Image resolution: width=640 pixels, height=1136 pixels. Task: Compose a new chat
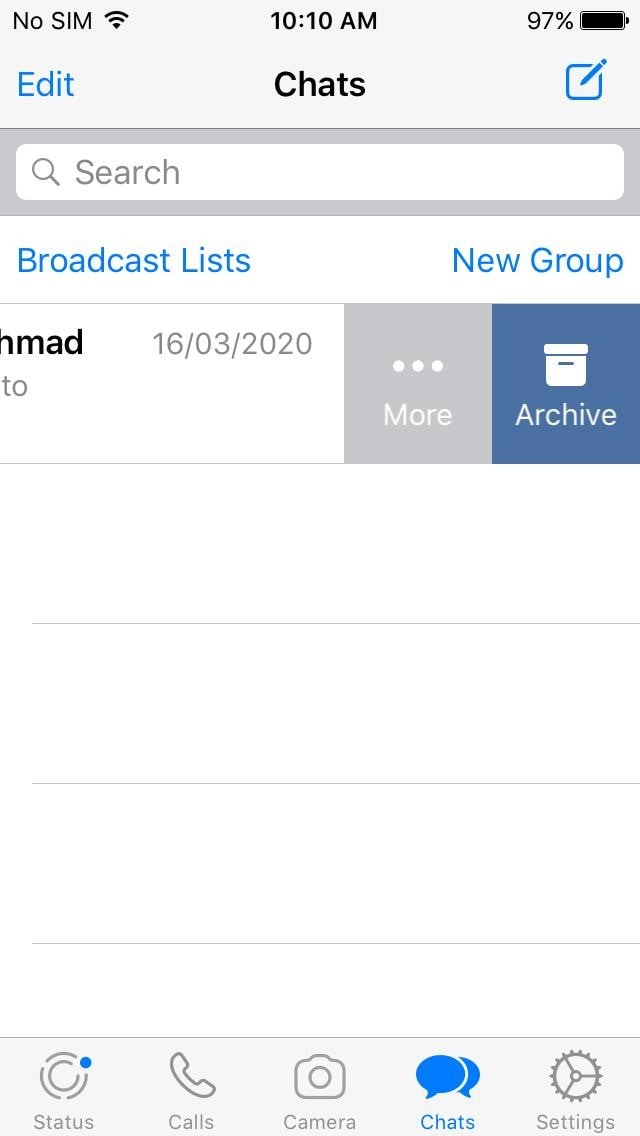tap(586, 81)
